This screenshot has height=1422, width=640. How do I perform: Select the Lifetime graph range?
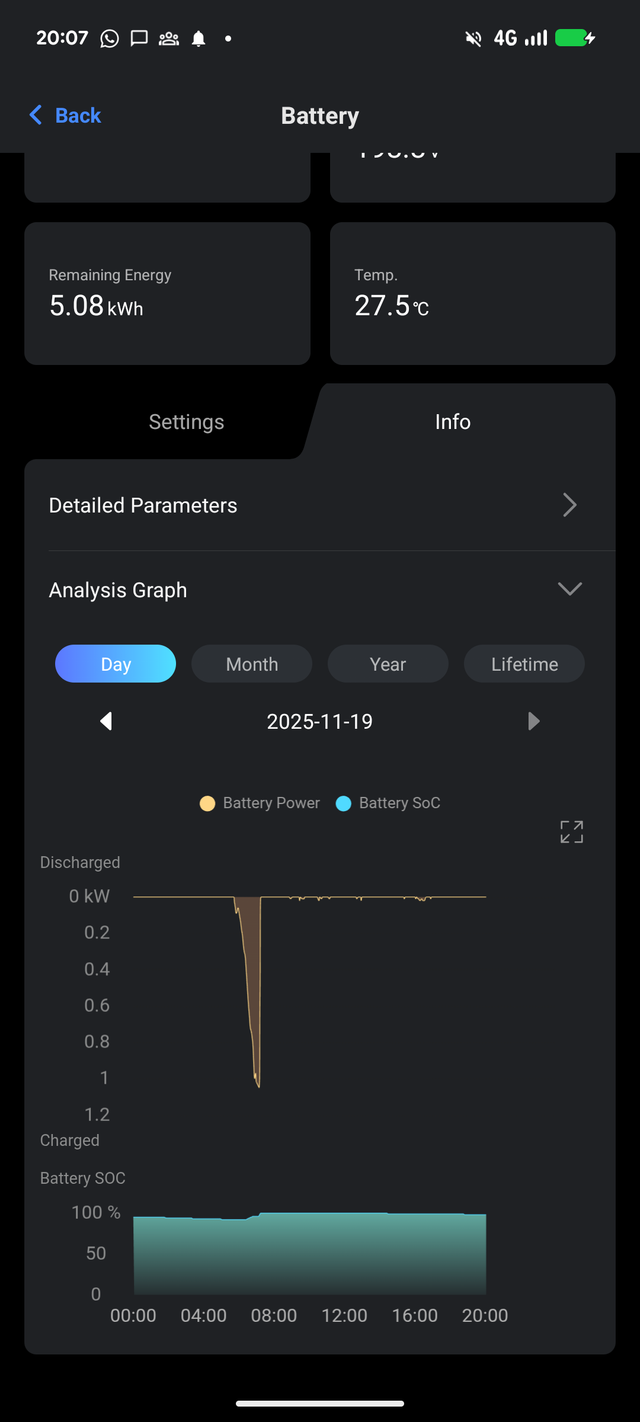pyautogui.click(x=524, y=664)
